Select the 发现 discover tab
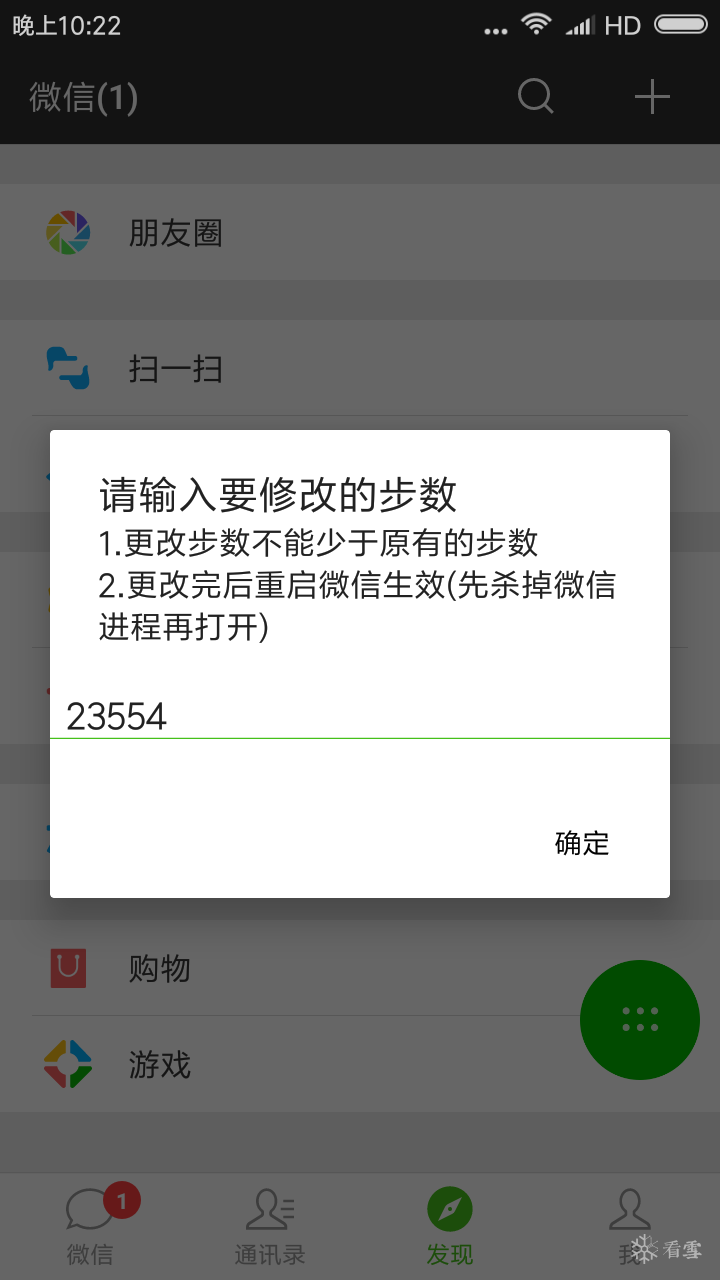The width and height of the screenshot is (720, 1280). click(450, 1226)
